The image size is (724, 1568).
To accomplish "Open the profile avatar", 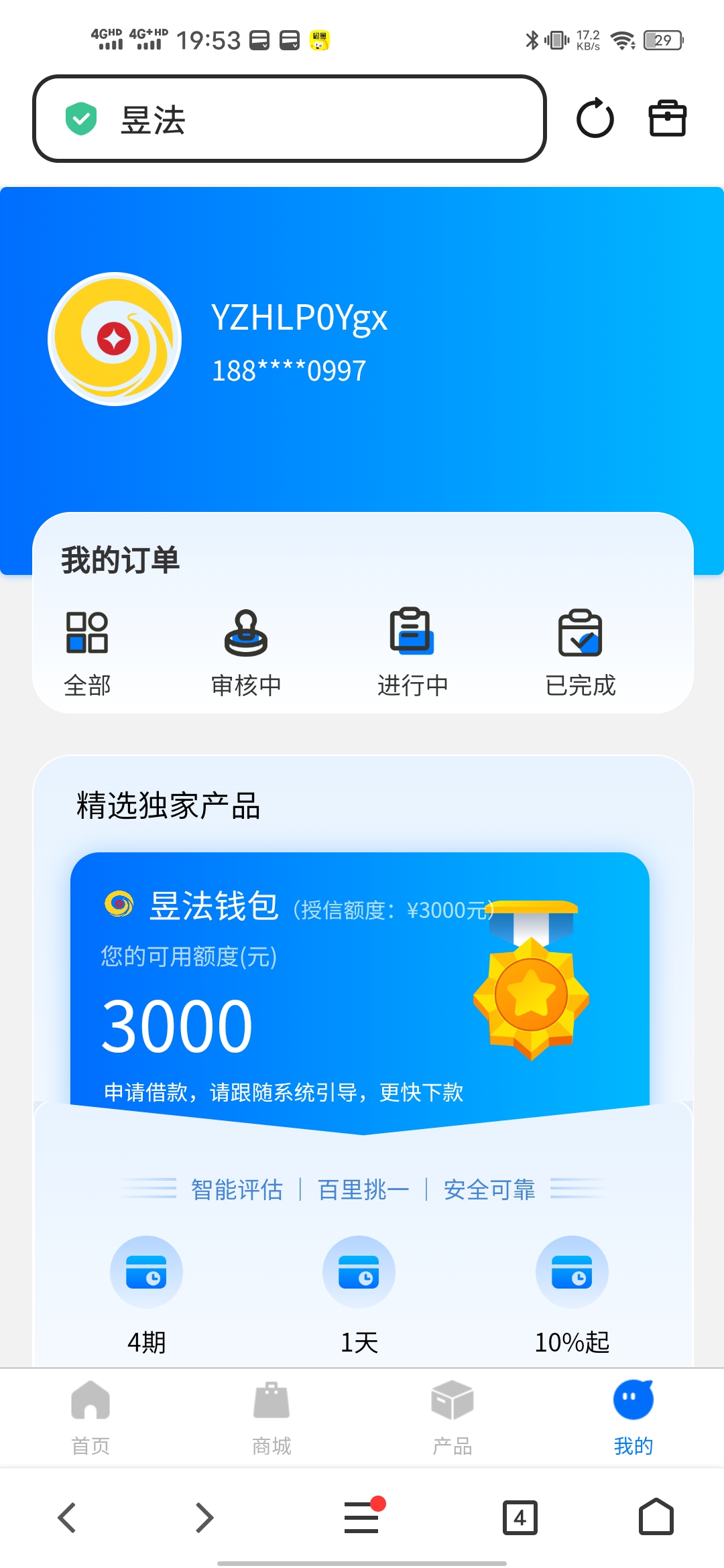I will click(115, 339).
